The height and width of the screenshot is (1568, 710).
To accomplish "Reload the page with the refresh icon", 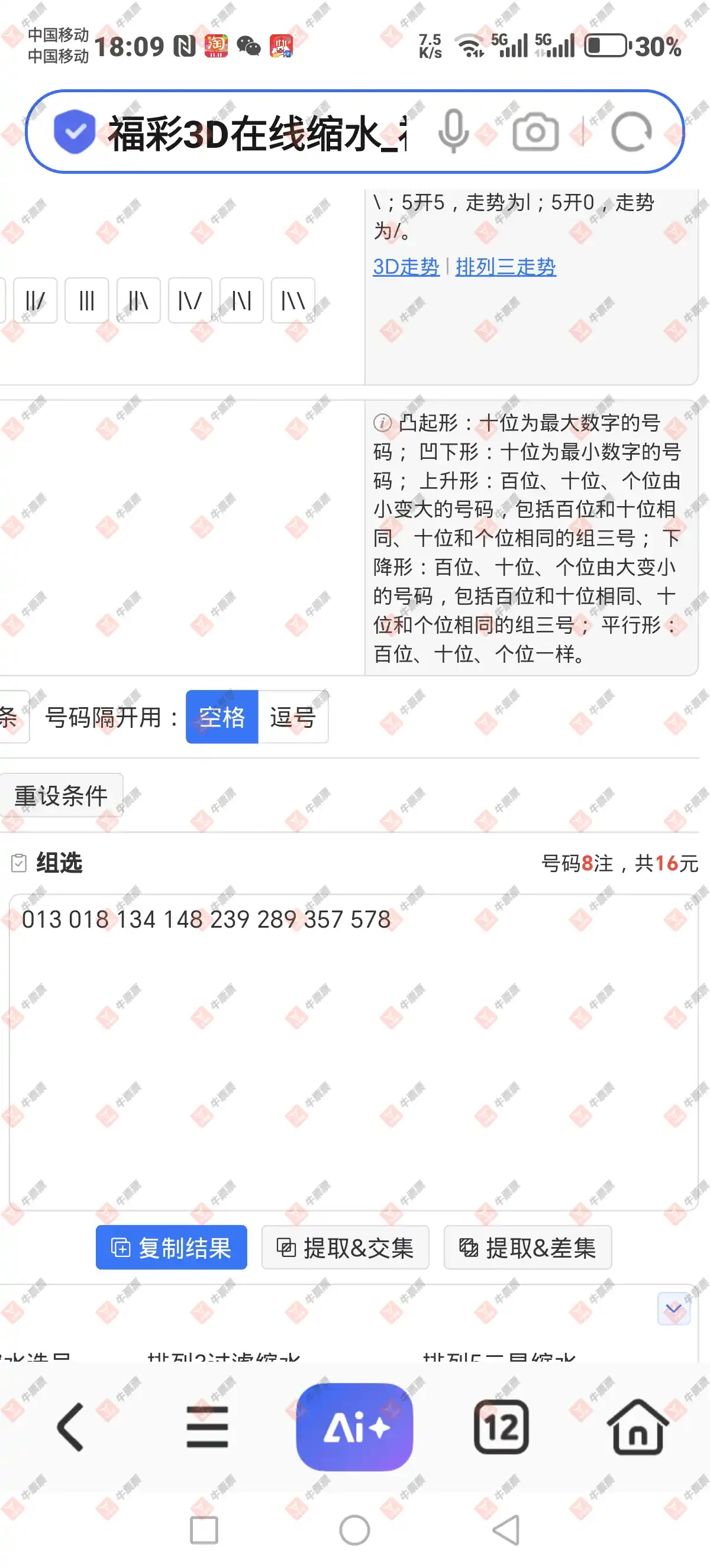I will click(x=631, y=131).
